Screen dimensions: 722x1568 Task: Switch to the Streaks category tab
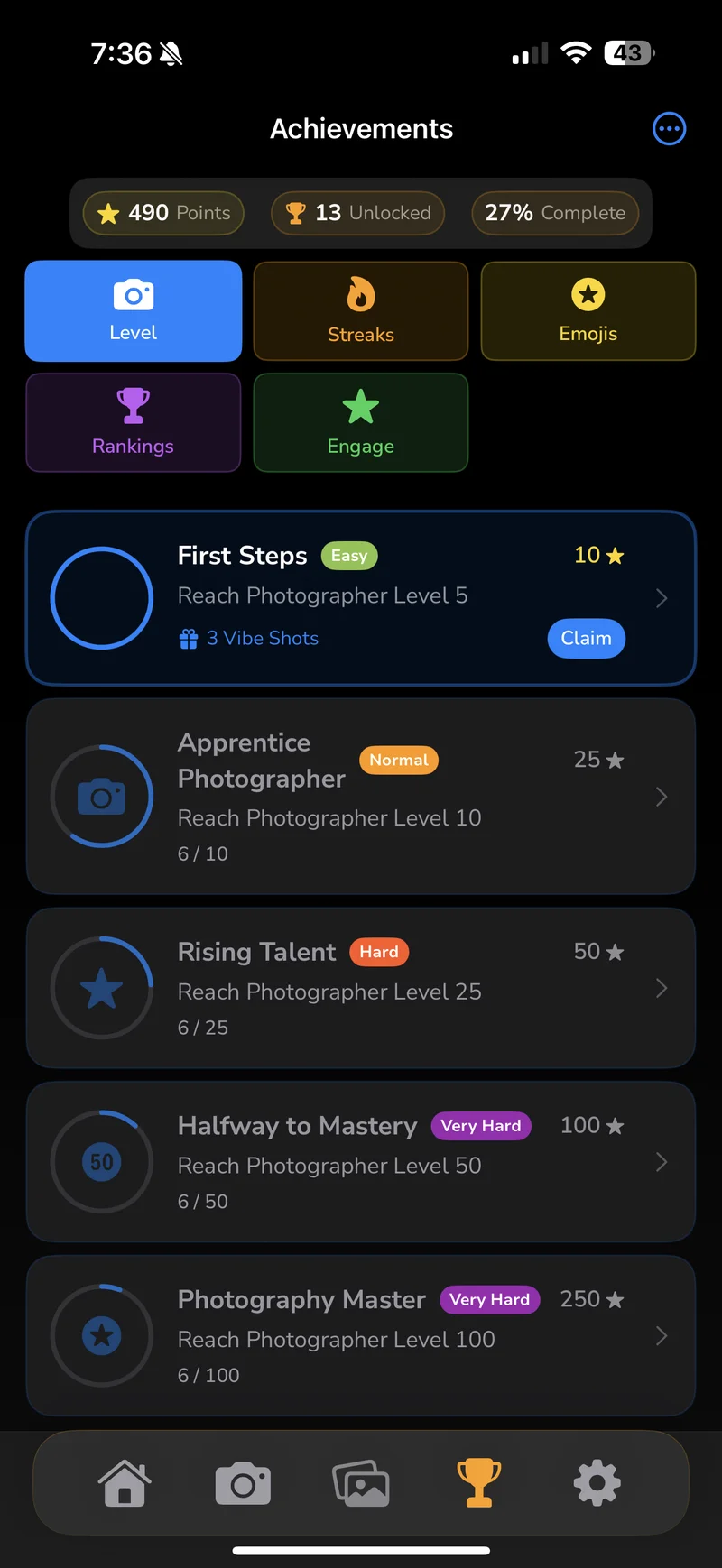361,310
